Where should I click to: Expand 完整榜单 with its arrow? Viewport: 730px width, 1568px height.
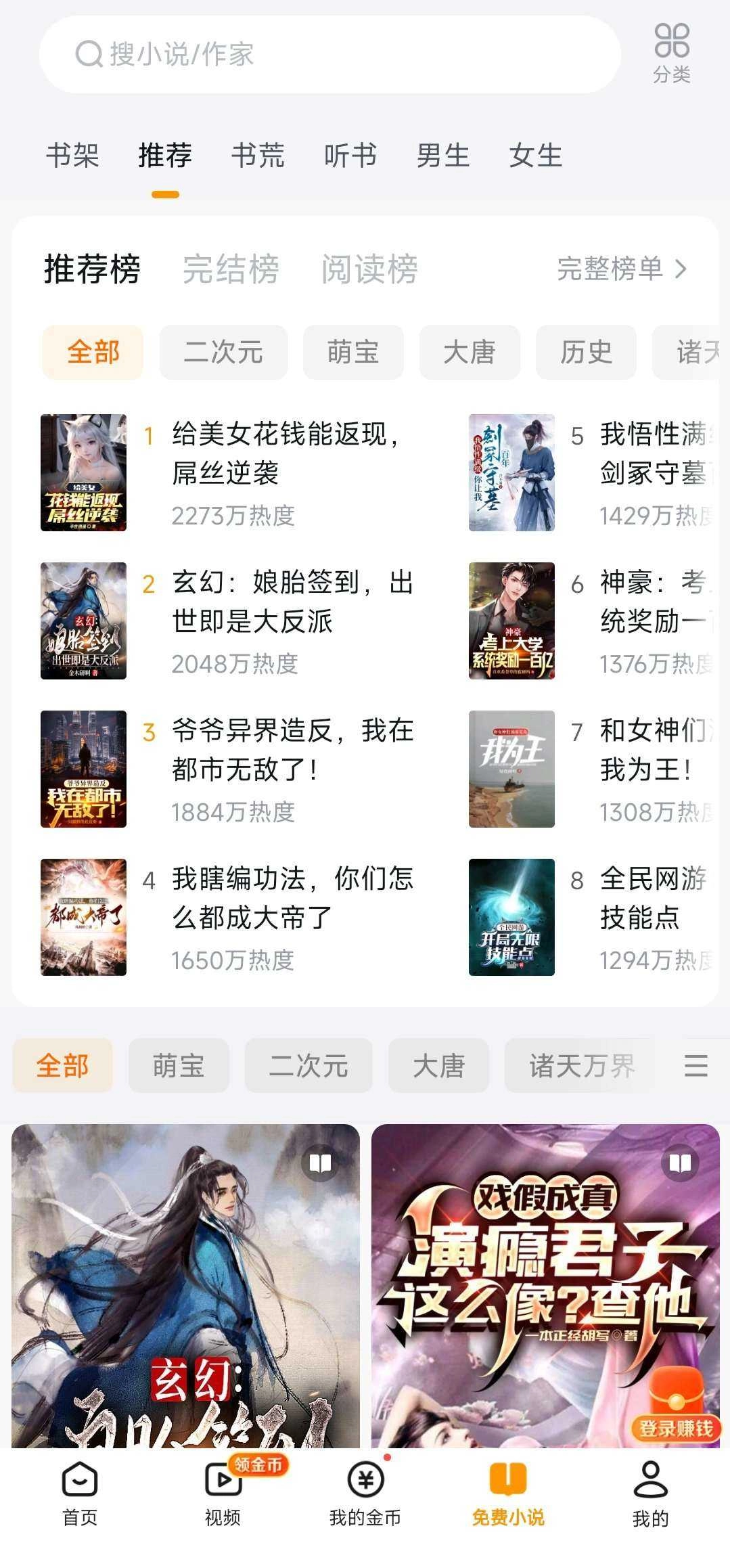(x=619, y=269)
